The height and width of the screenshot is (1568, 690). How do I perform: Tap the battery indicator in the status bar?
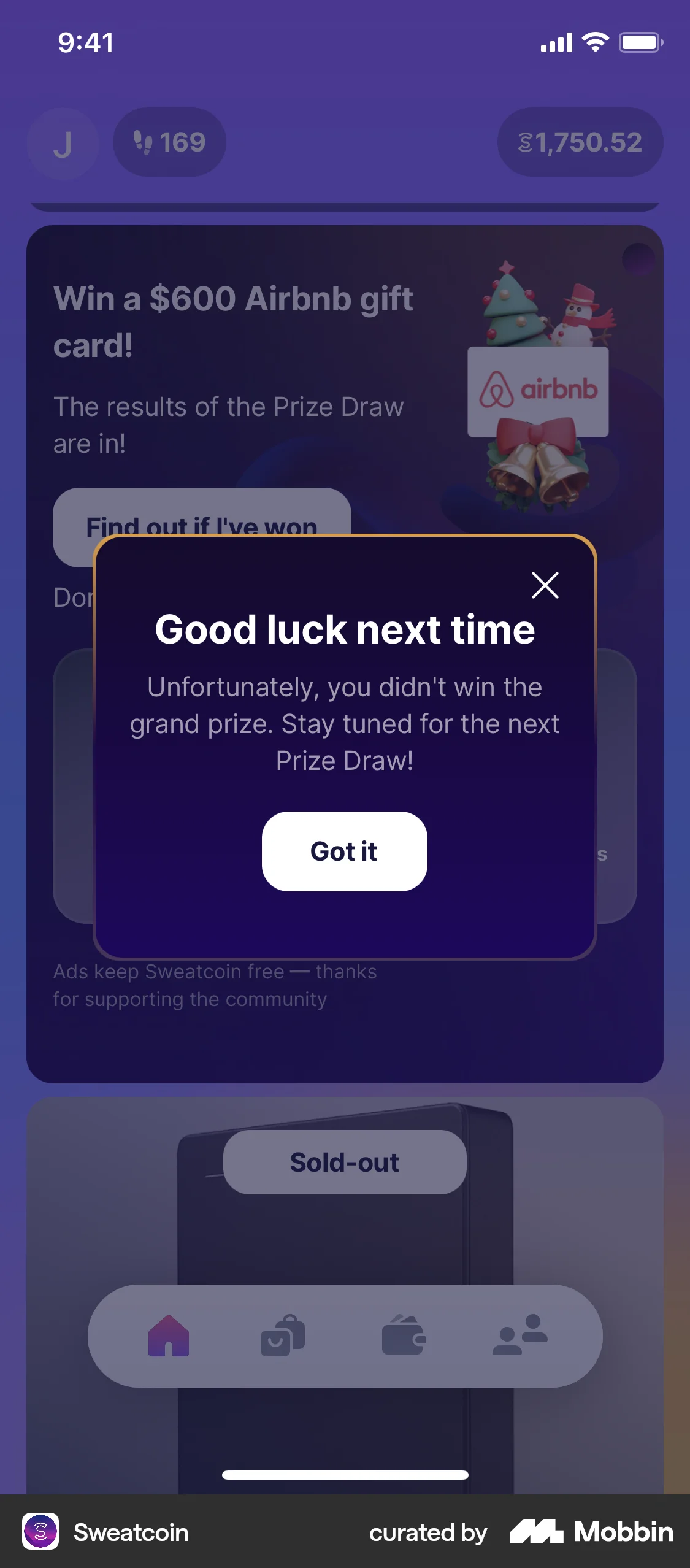[640, 42]
